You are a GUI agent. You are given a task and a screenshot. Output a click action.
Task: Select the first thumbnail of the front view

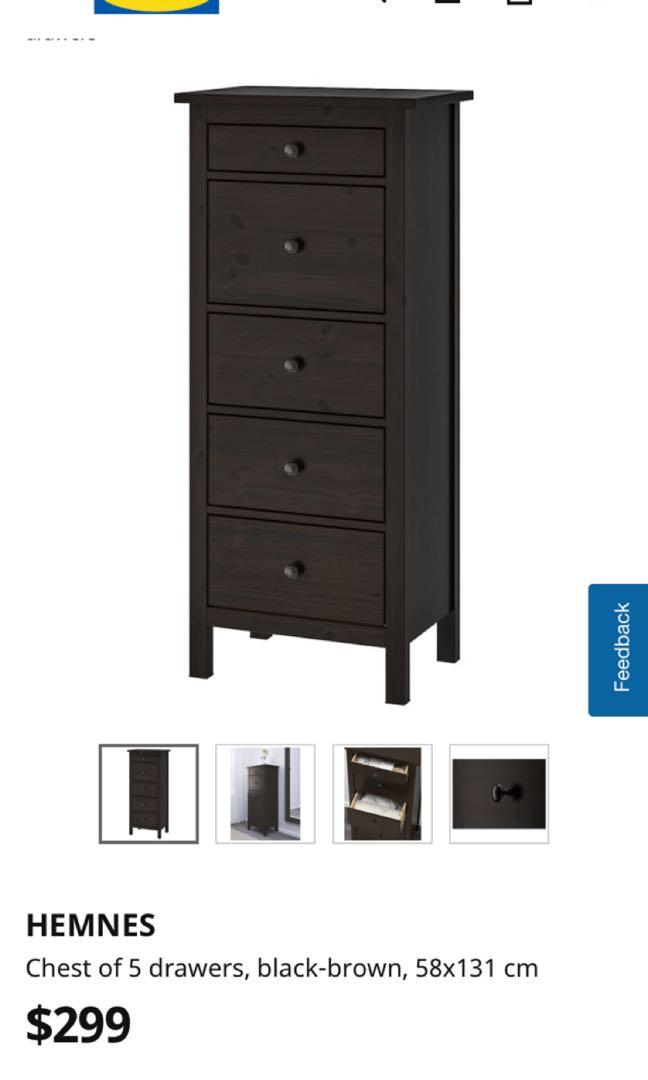click(x=149, y=794)
